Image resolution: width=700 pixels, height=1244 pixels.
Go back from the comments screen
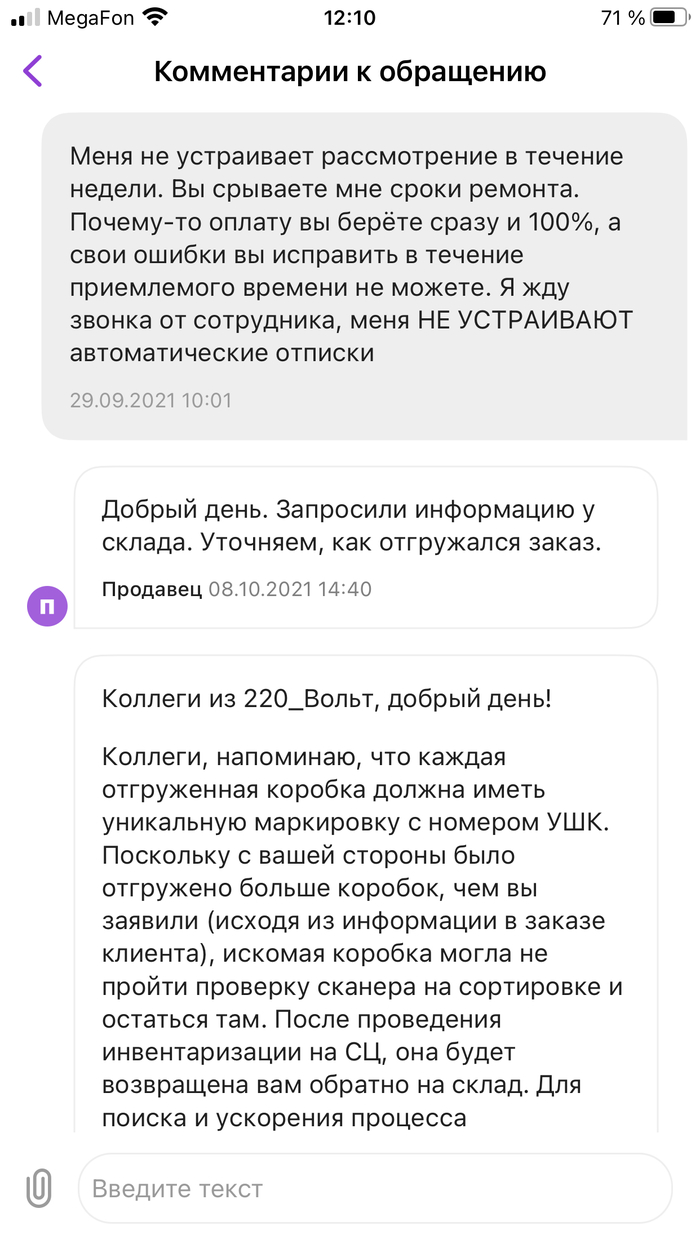pyautogui.click(x=33, y=72)
